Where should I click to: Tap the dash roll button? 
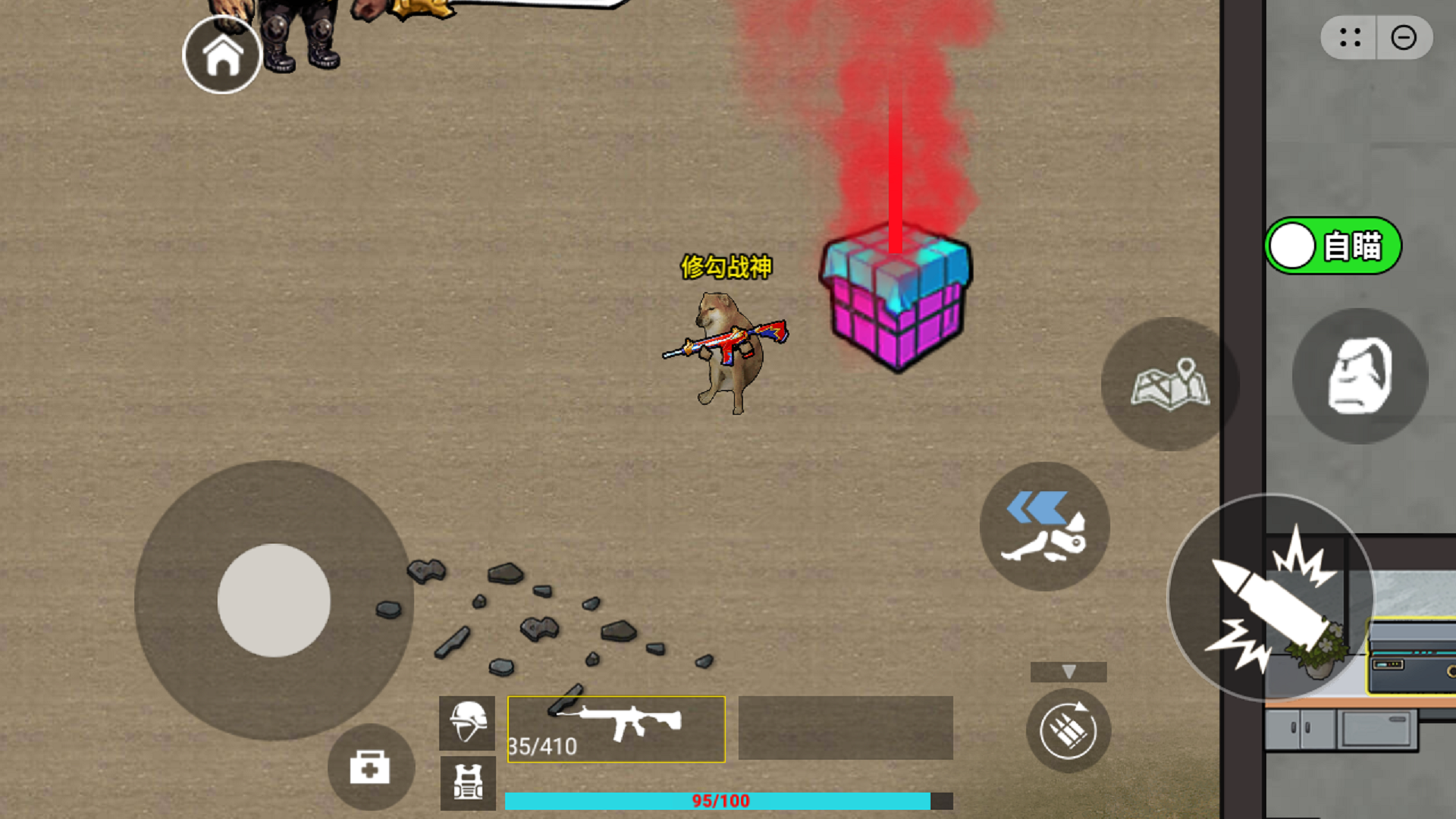pyautogui.click(x=1045, y=527)
